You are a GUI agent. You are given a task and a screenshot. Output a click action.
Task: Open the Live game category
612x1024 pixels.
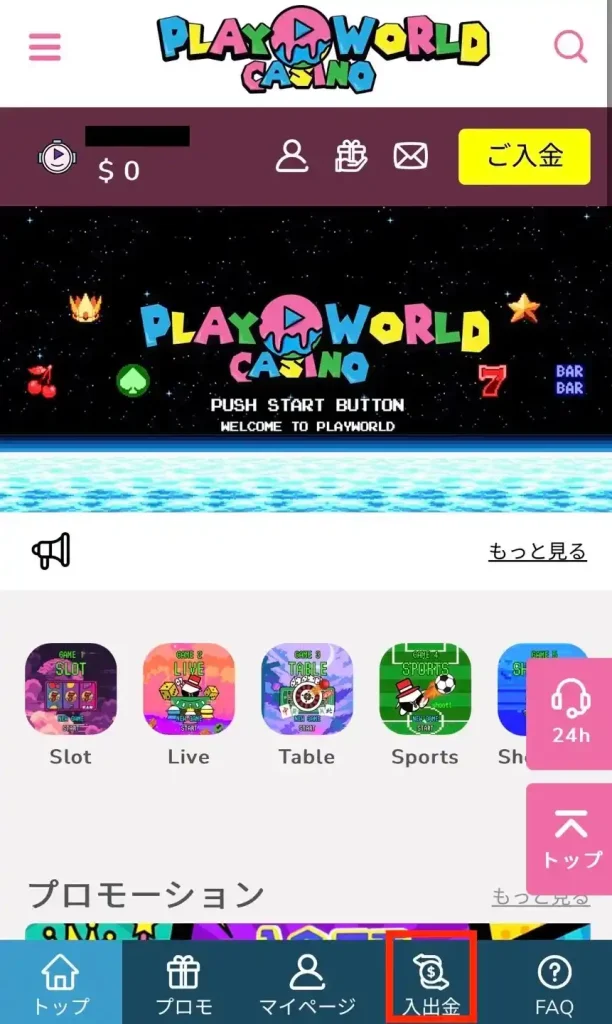click(x=189, y=690)
